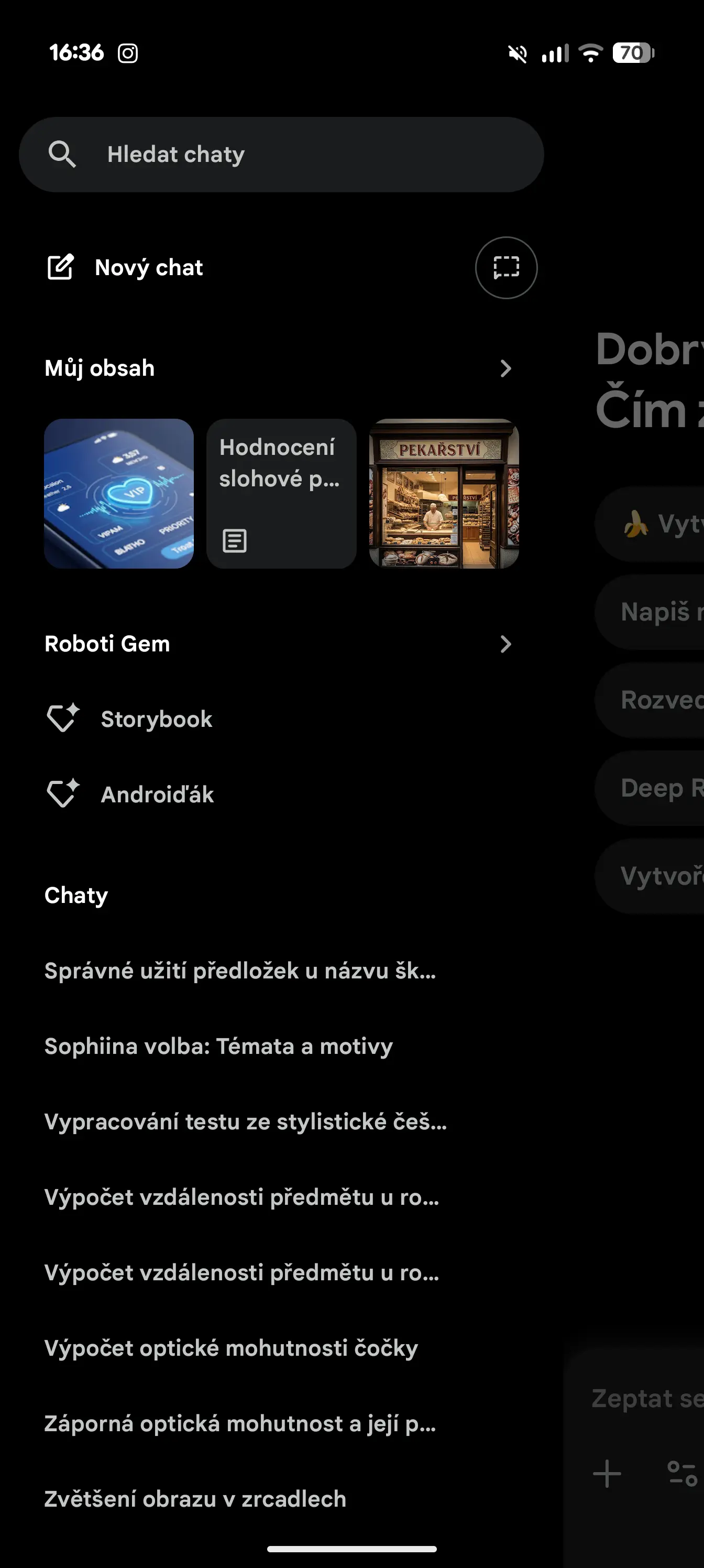The width and height of the screenshot is (704, 1568).
Task: Open chat Výpočet optické mohutnosti čočky
Action: tap(231, 1348)
